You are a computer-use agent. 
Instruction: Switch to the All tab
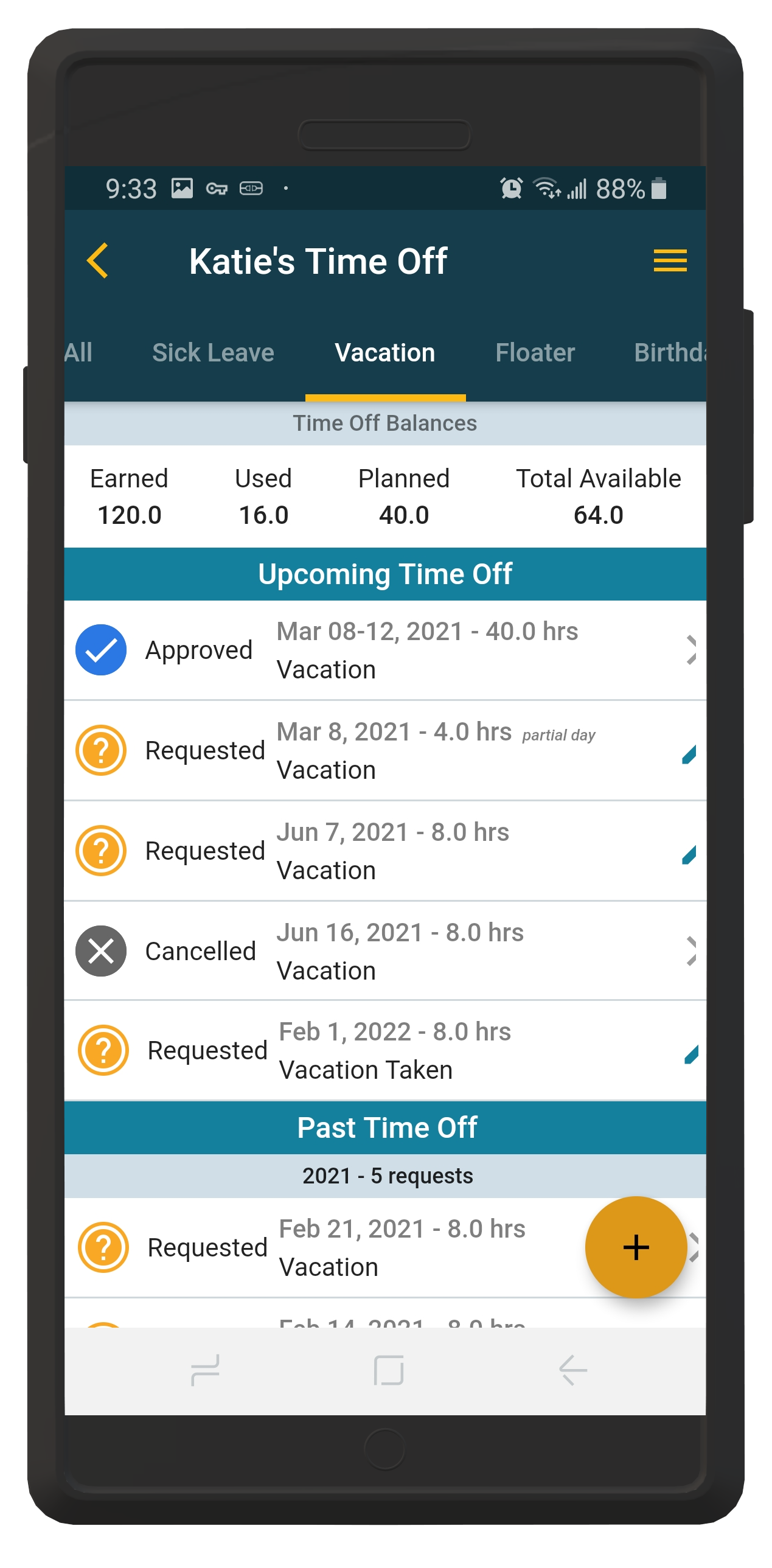pyautogui.click(x=79, y=352)
